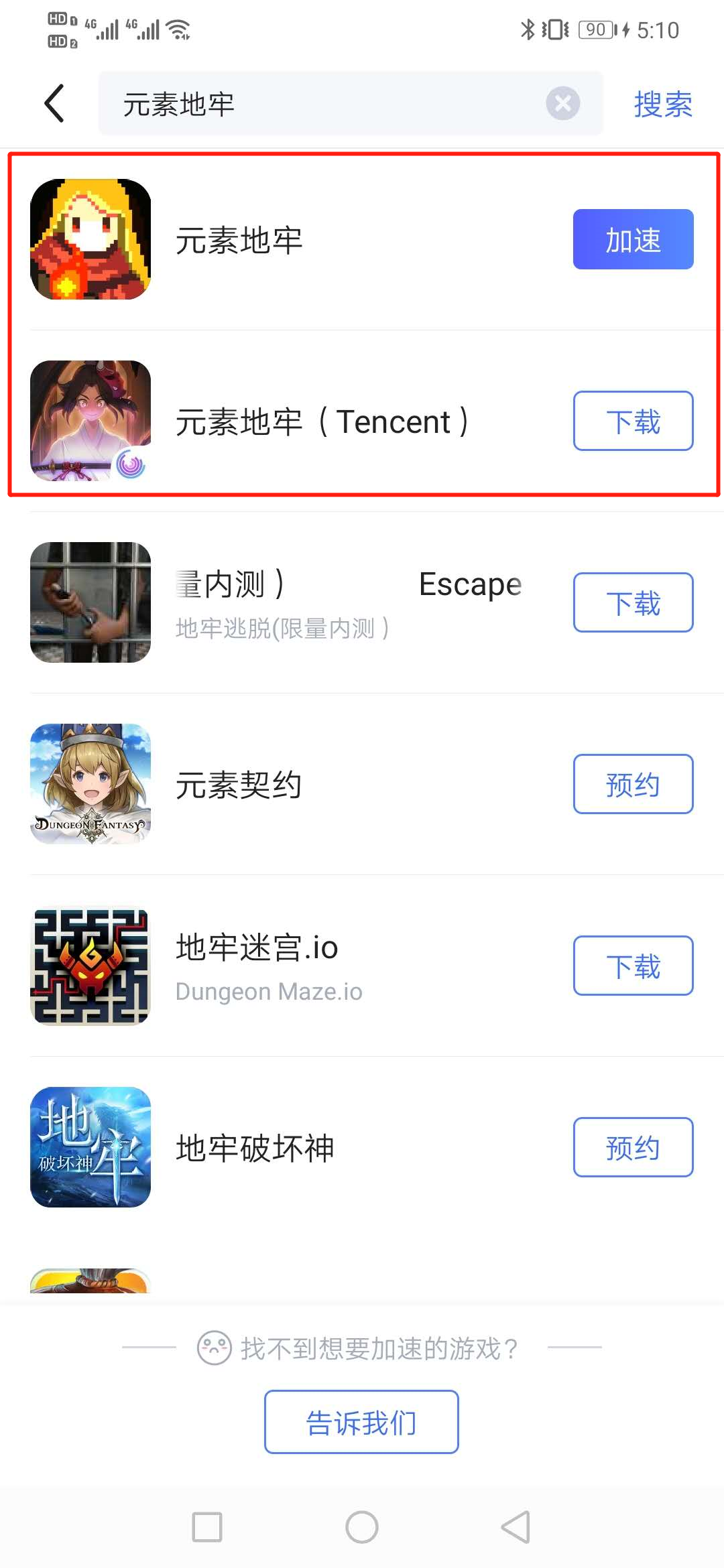724x1568 pixels.
Task: Tap the system home button
Action: 362,1527
